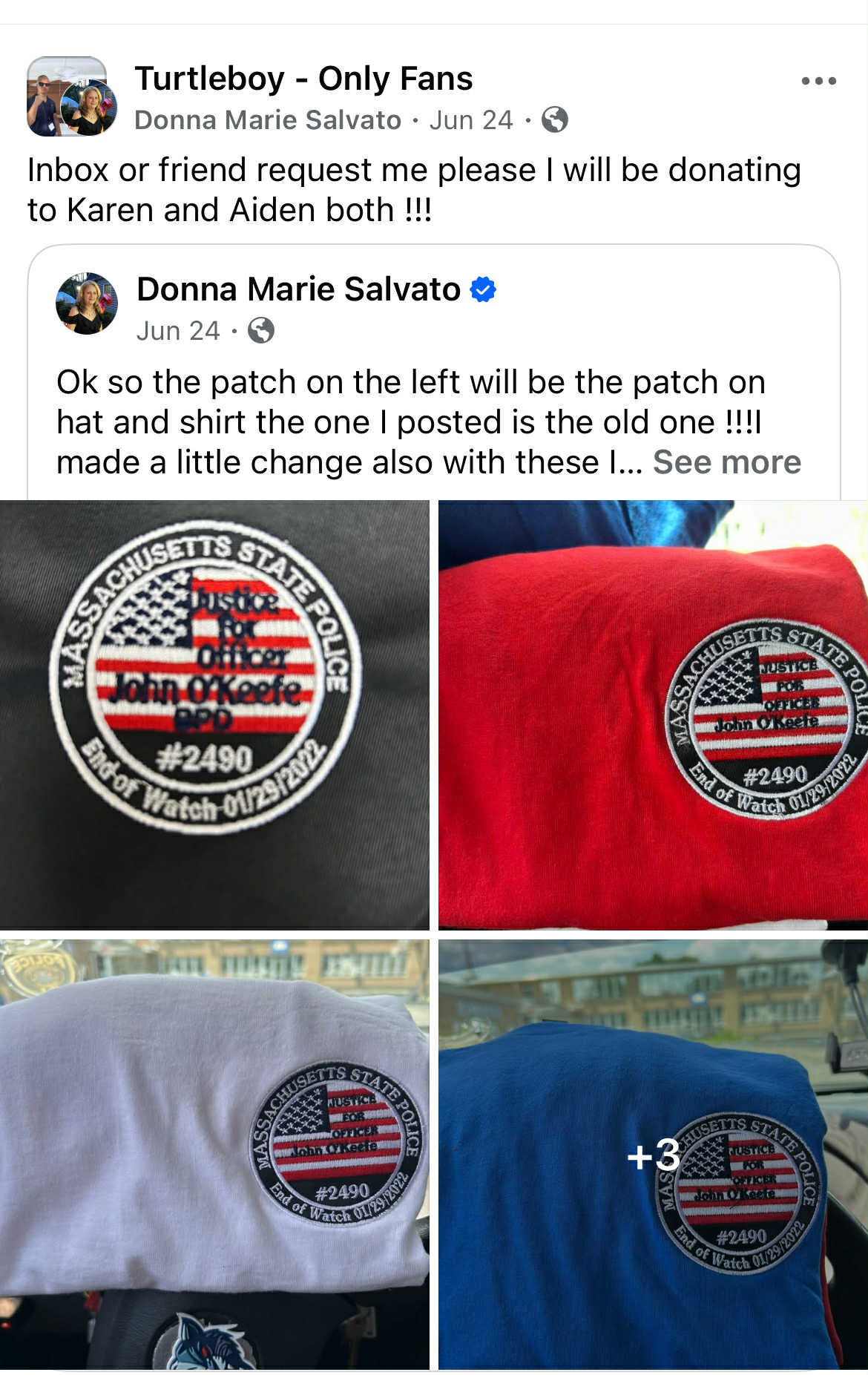Open Donna Marie Salvato's shared post author name

coord(299,289)
